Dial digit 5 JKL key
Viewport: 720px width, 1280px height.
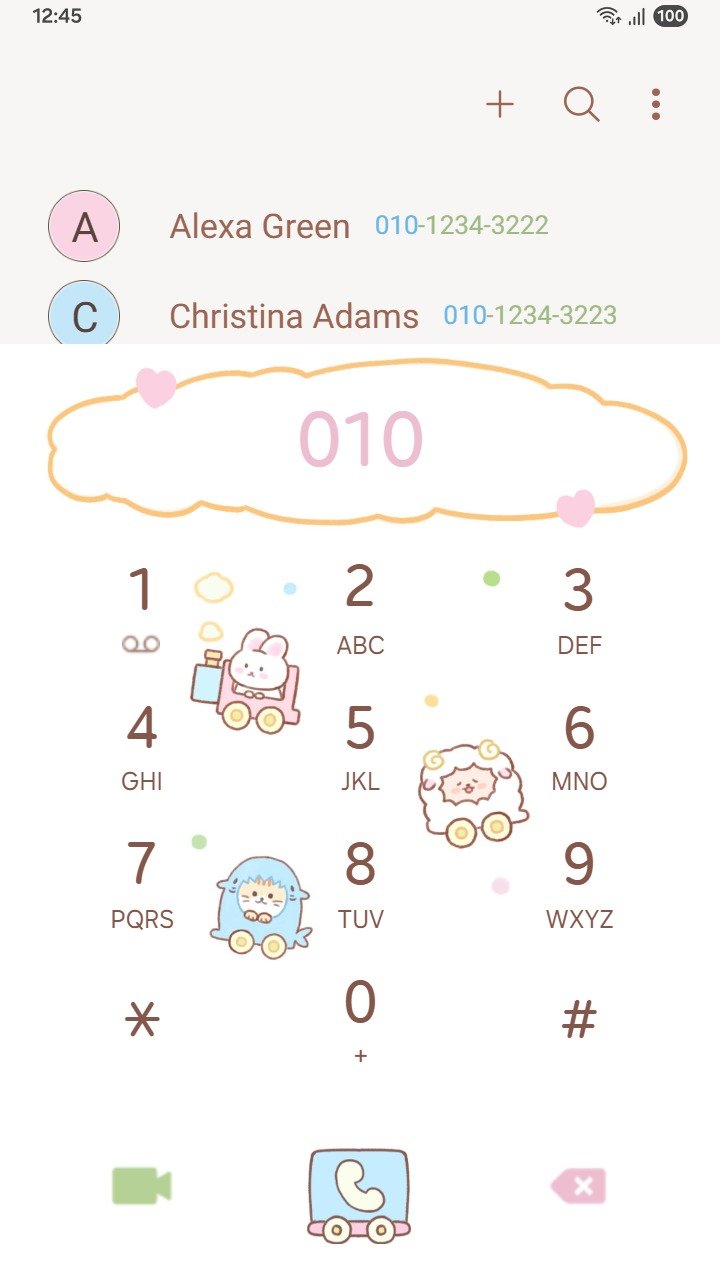[360, 745]
